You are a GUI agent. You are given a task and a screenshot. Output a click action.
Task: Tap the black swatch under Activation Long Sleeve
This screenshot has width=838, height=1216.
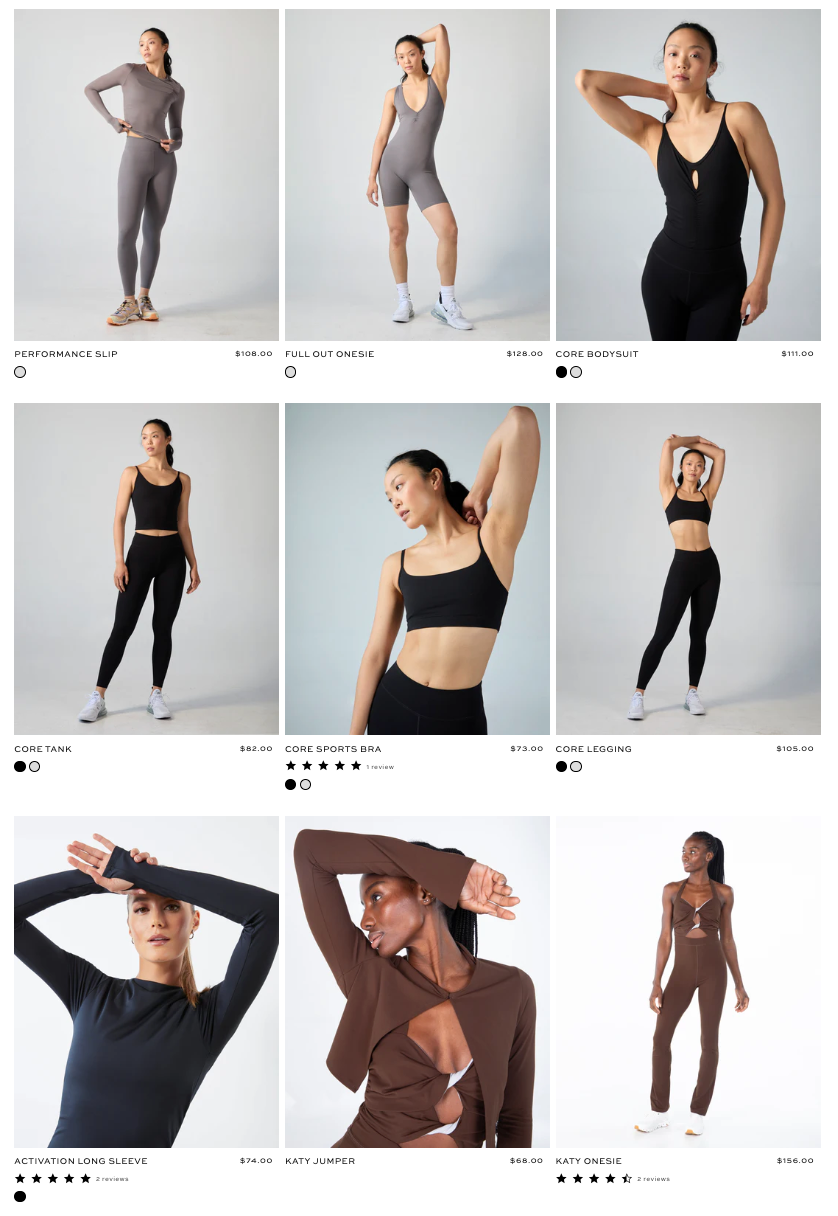(x=20, y=1196)
